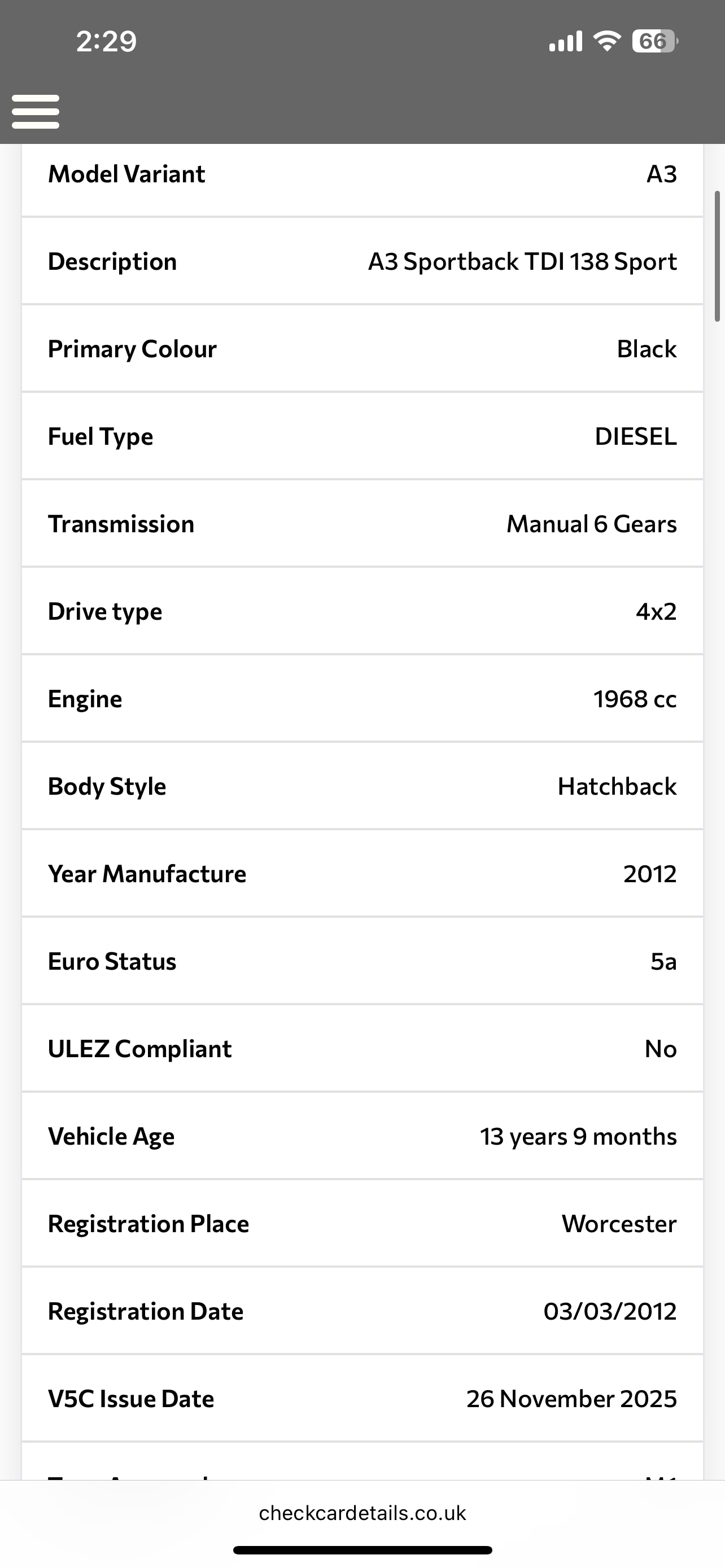725x1568 pixels.
Task: Open the checkcardetails.co.uk address bar
Action: [x=362, y=1512]
